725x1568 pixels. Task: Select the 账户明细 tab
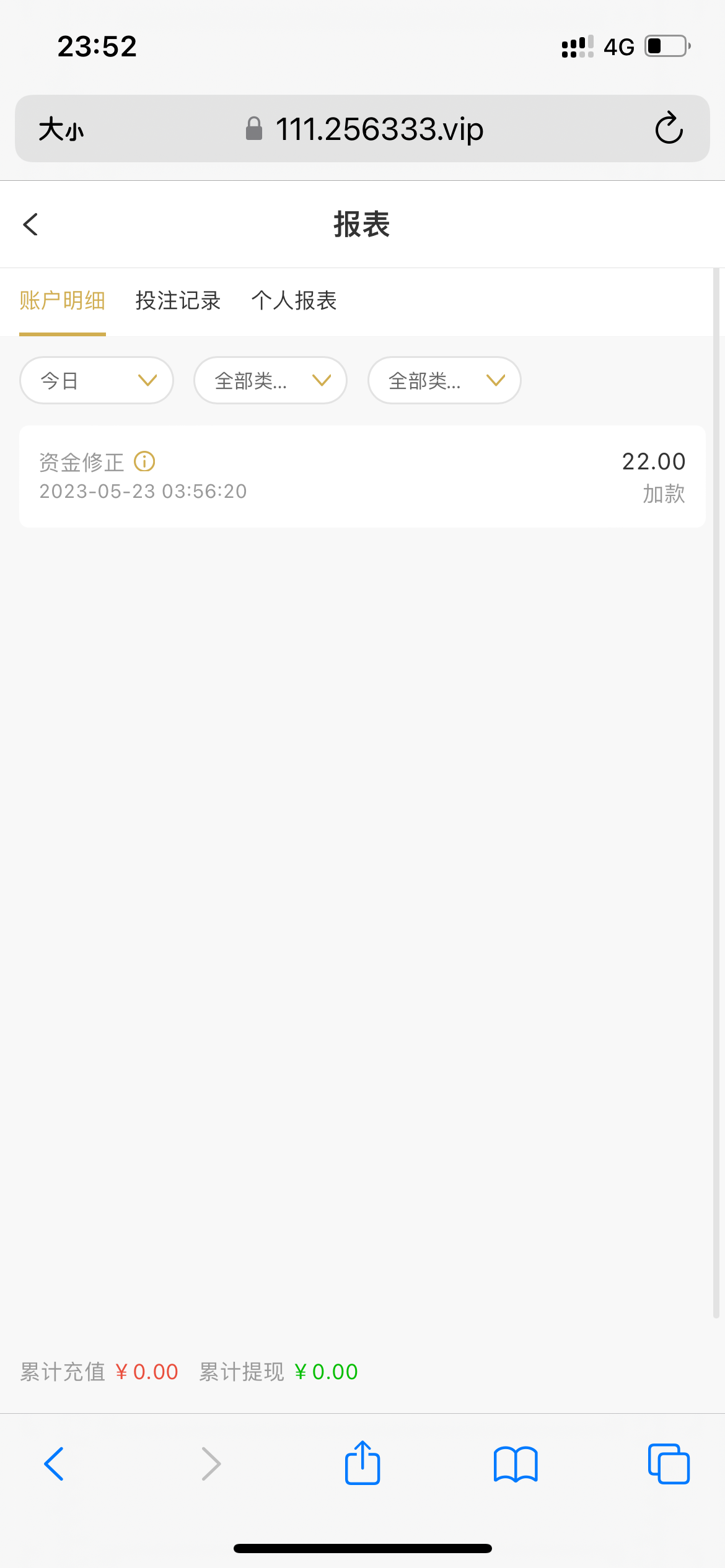(62, 301)
